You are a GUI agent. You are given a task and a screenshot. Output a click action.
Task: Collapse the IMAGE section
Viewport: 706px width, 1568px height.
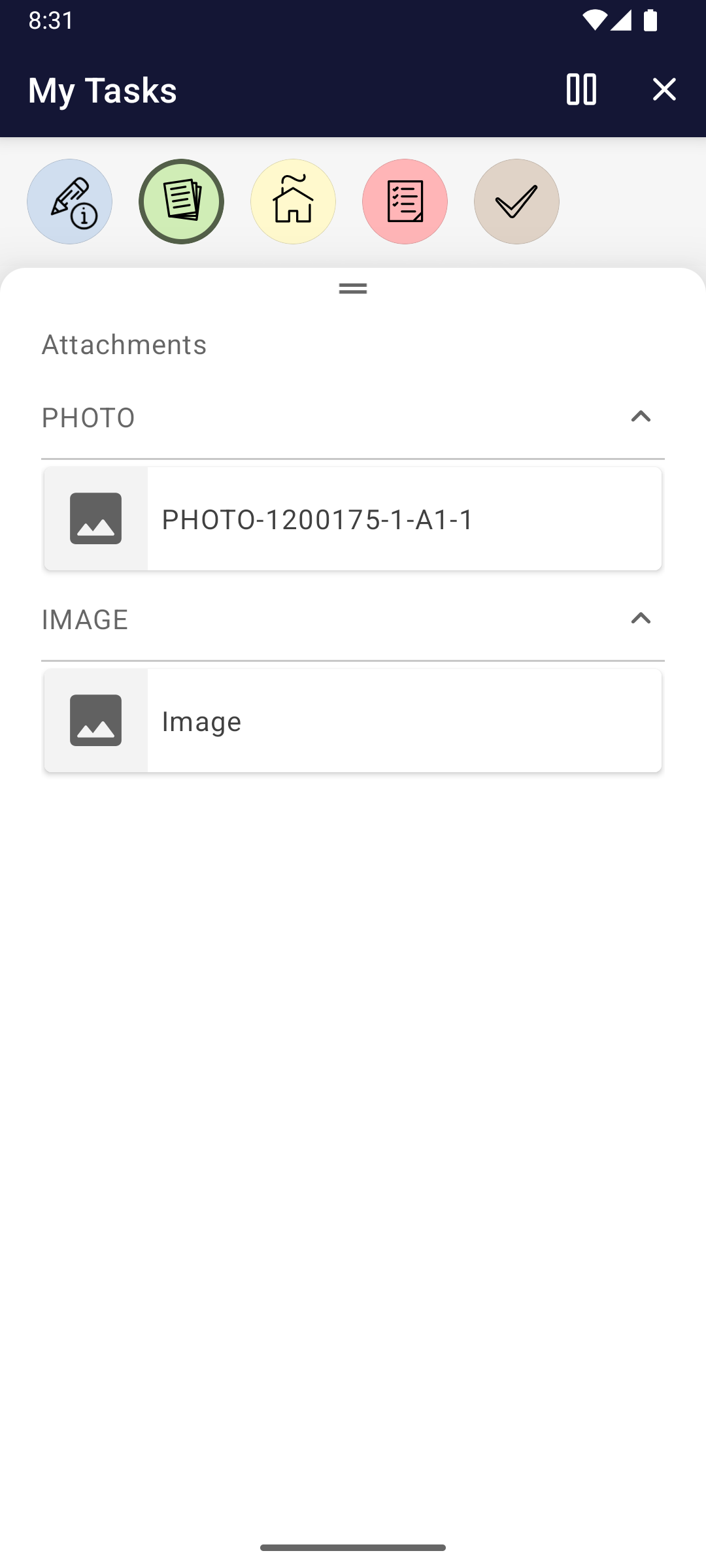[x=641, y=619]
